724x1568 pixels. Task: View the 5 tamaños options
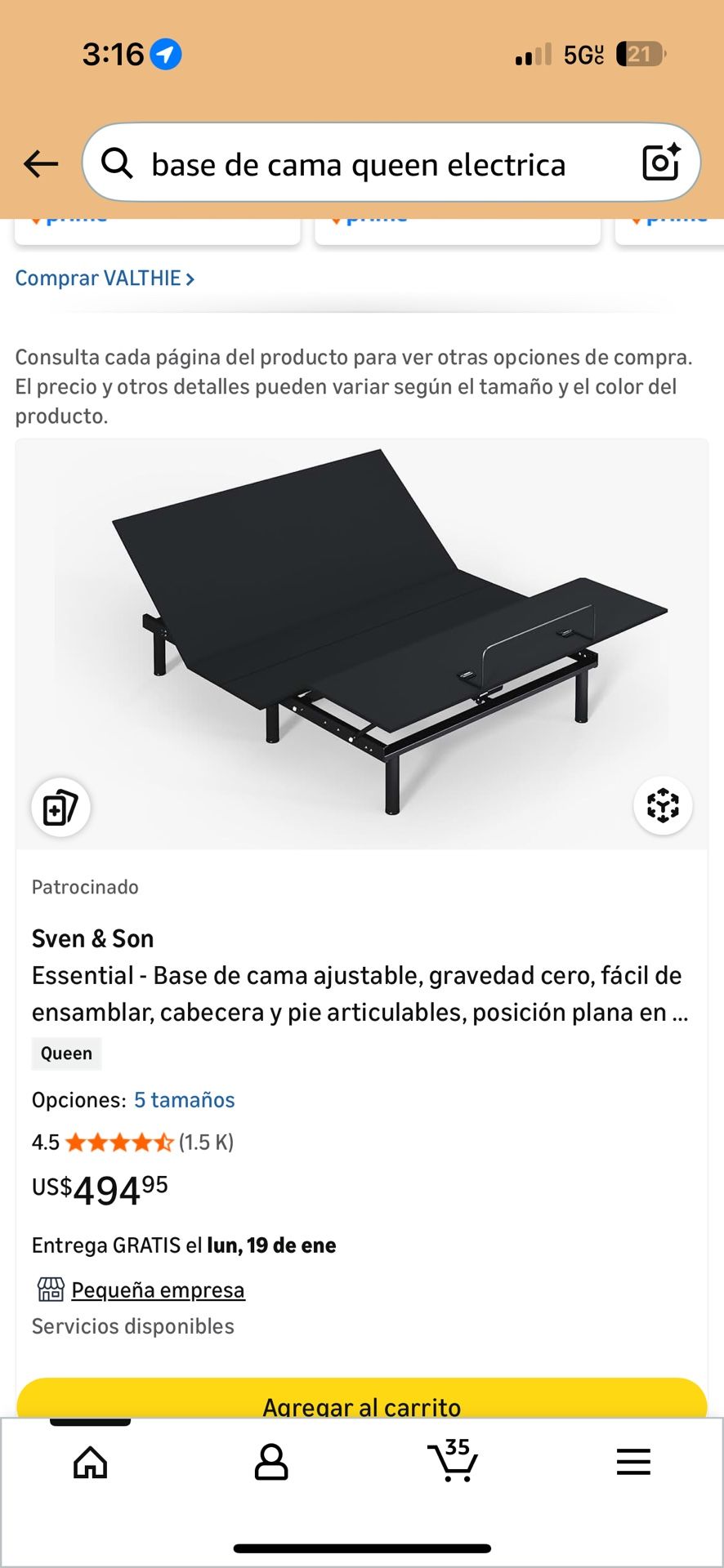point(184,1100)
